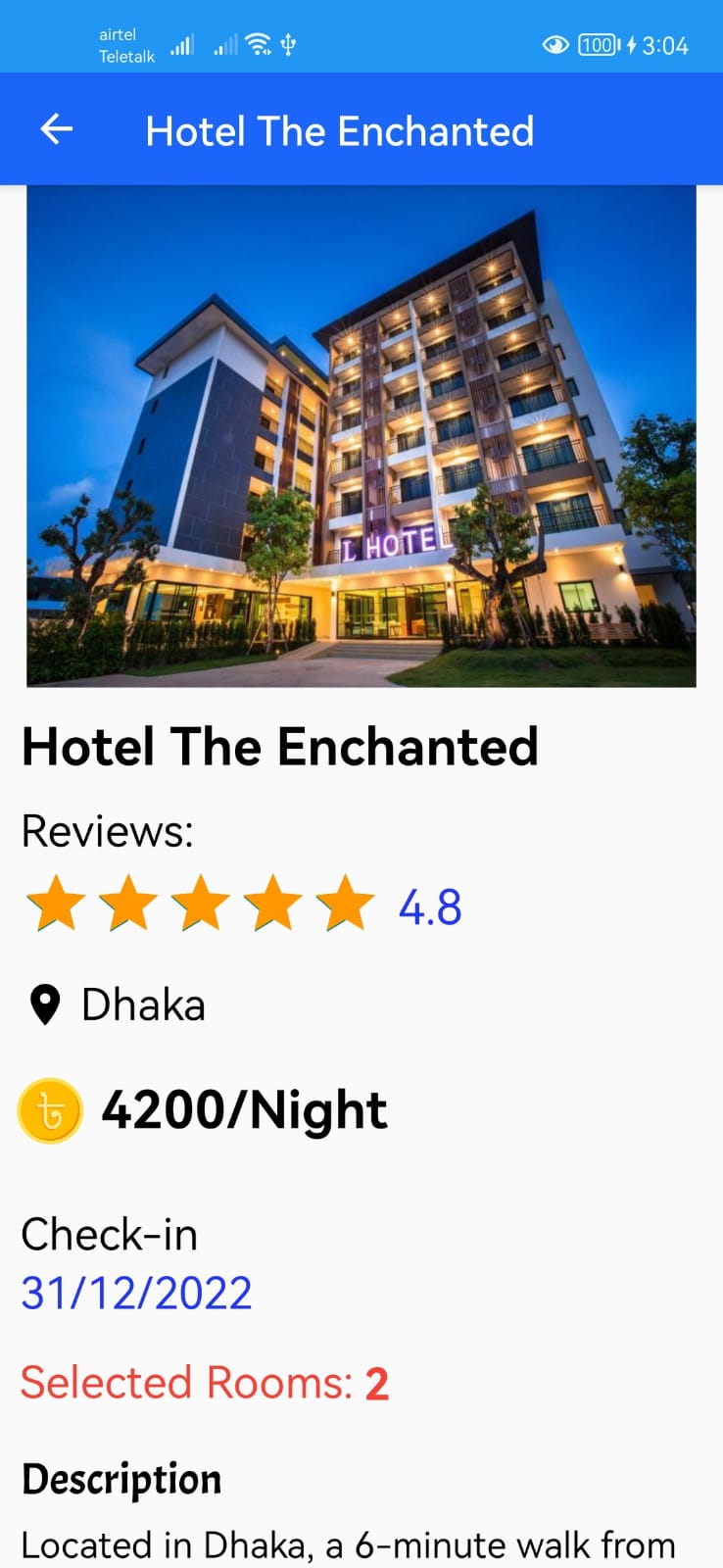Change the check-in date 31/12/2022
The width and height of the screenshot is (723, 1568).
tap(137, 1293)
